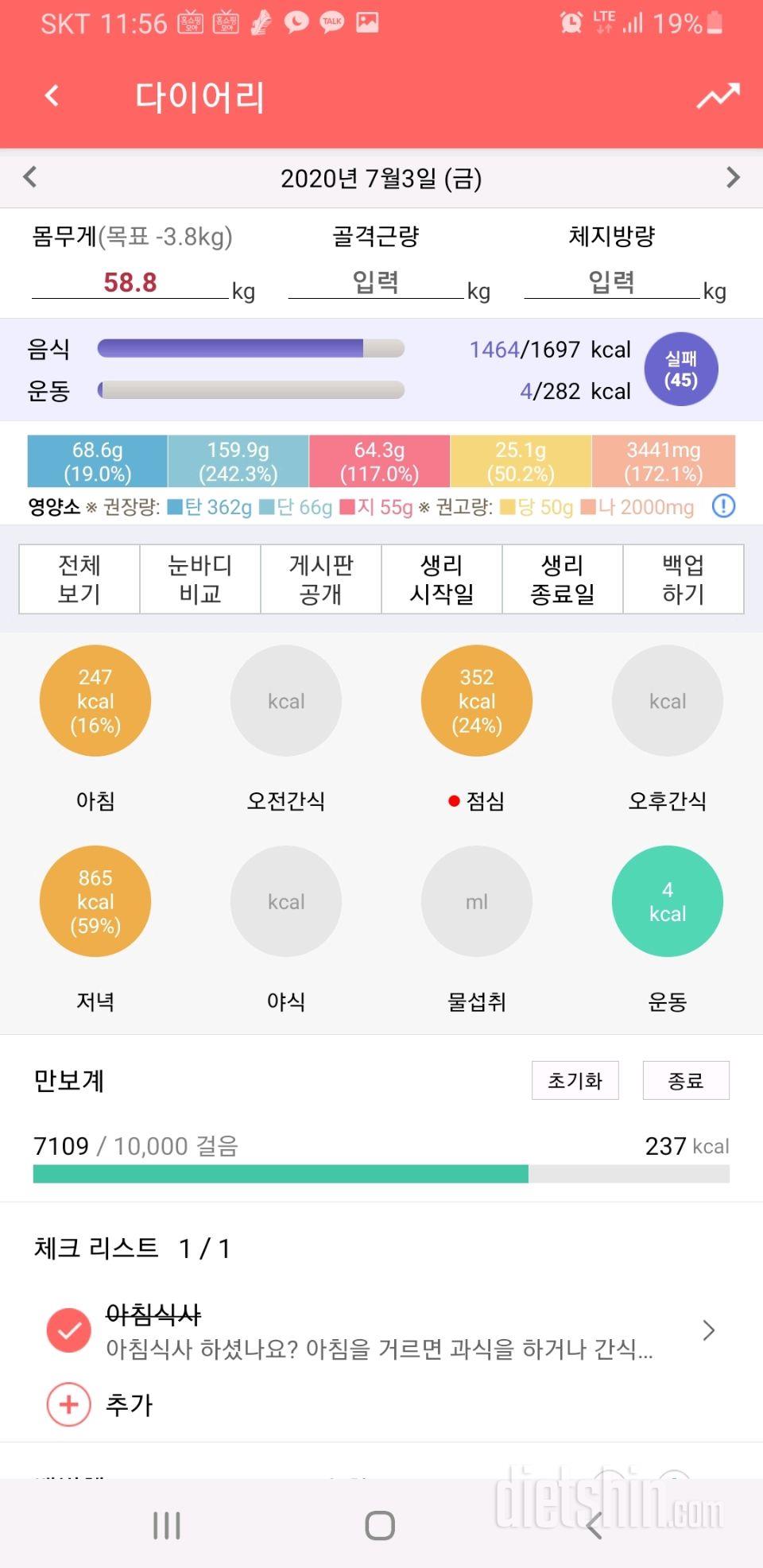Image resolution: width=763 pixels, height=1568 pixels.
Task: Open nutrient info icon
Action: coord(723,506)
